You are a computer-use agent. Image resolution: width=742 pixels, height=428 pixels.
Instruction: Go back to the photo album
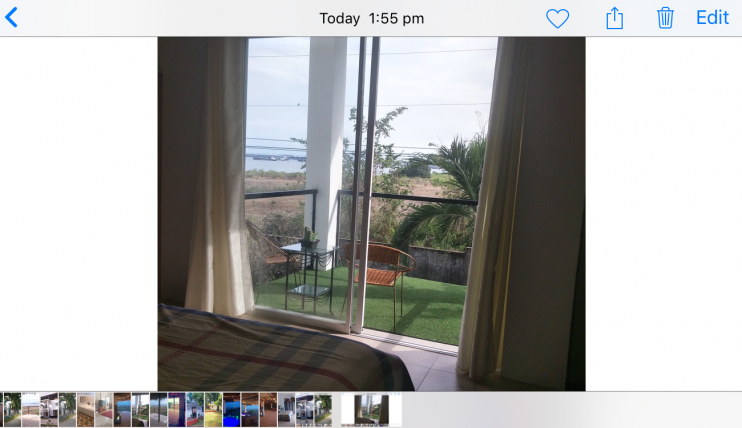12,17
